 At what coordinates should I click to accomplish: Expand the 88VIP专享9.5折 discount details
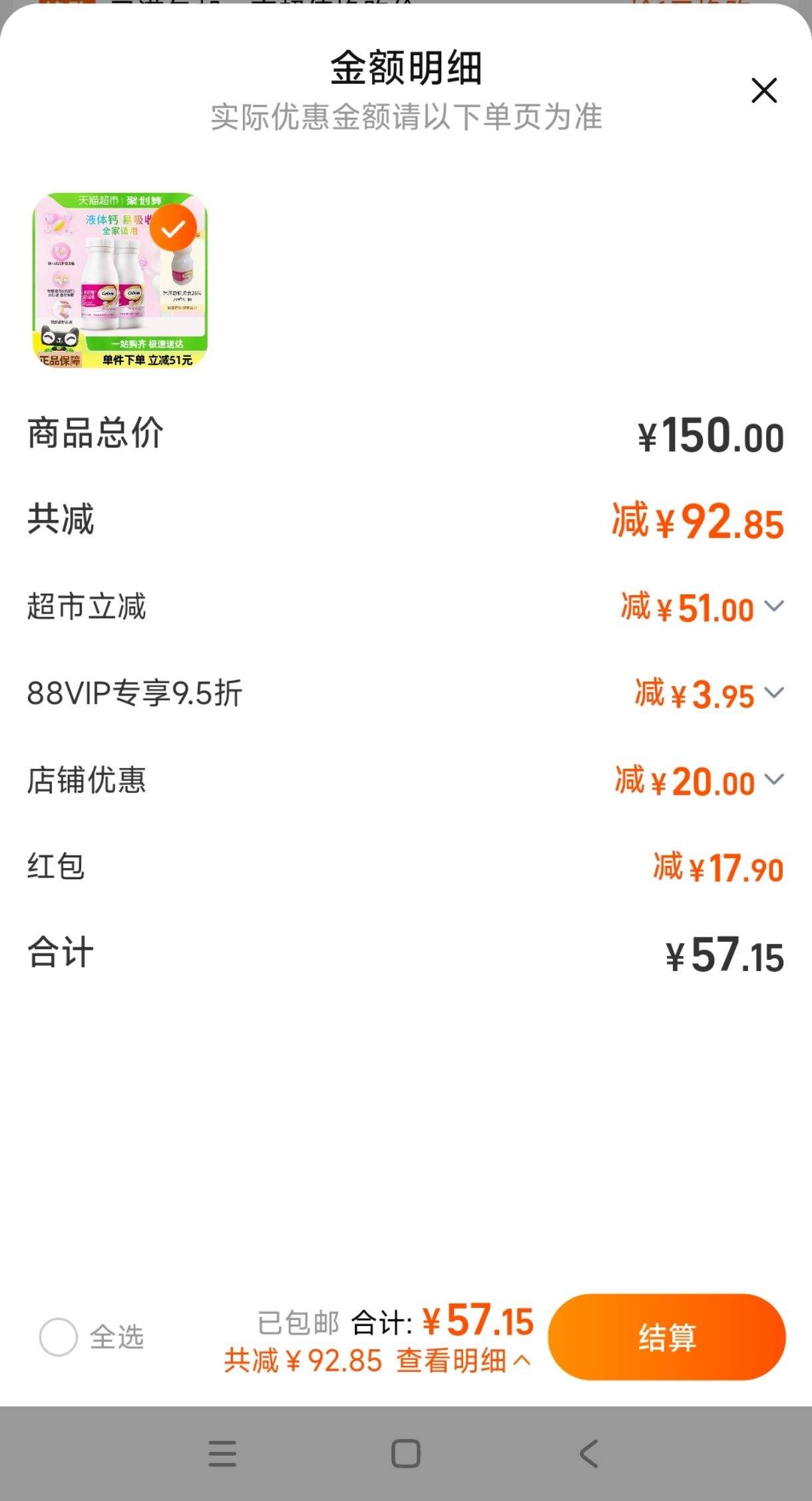coord(774,694)
